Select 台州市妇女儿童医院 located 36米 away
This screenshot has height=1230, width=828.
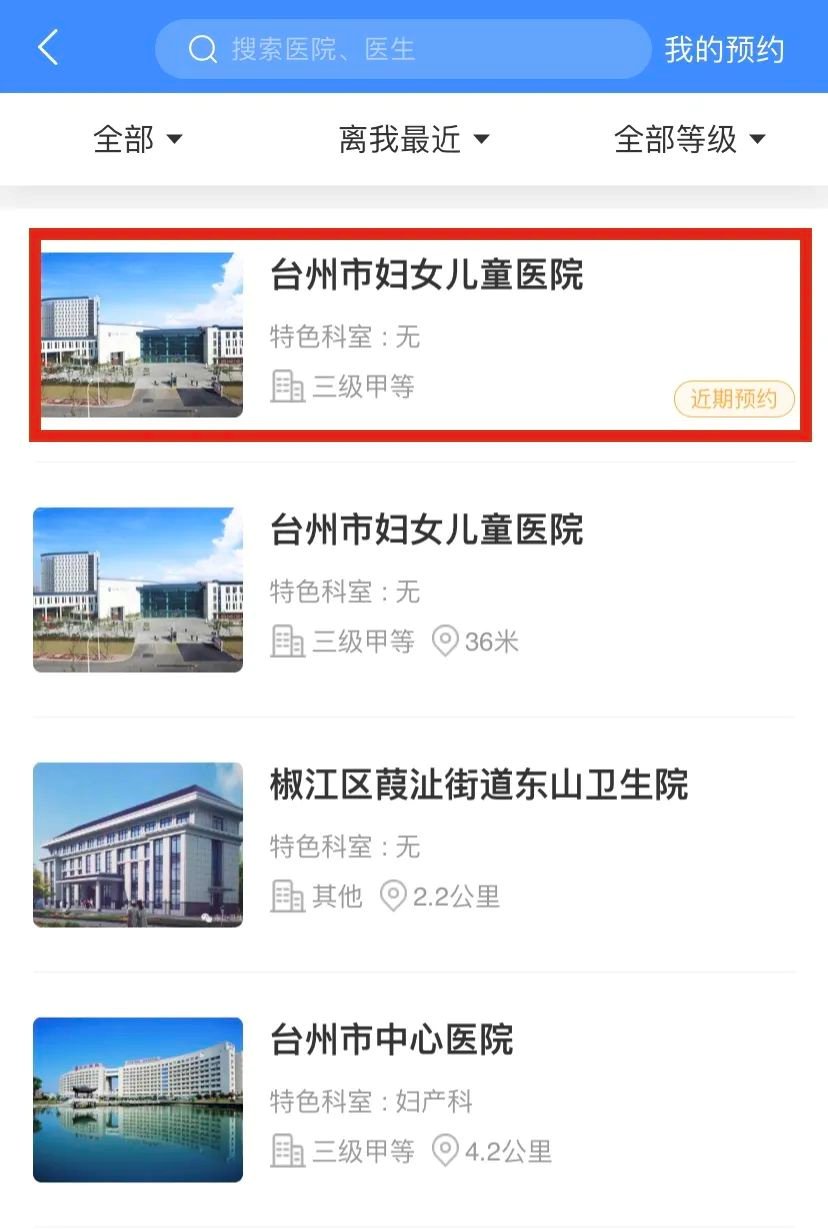point(420,589)
